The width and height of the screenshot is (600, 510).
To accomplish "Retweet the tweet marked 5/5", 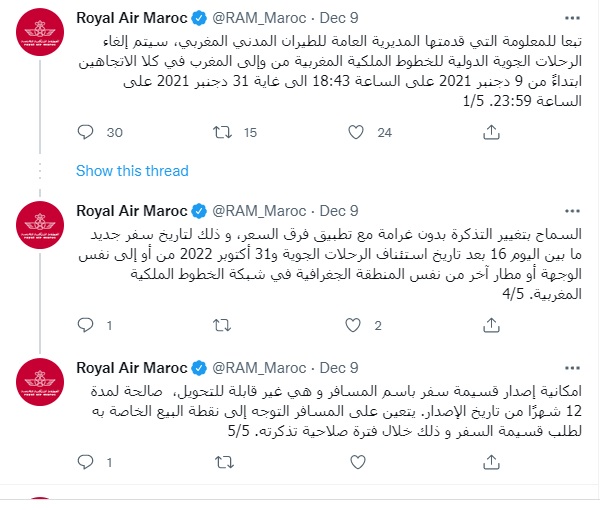I will [224, 463].
